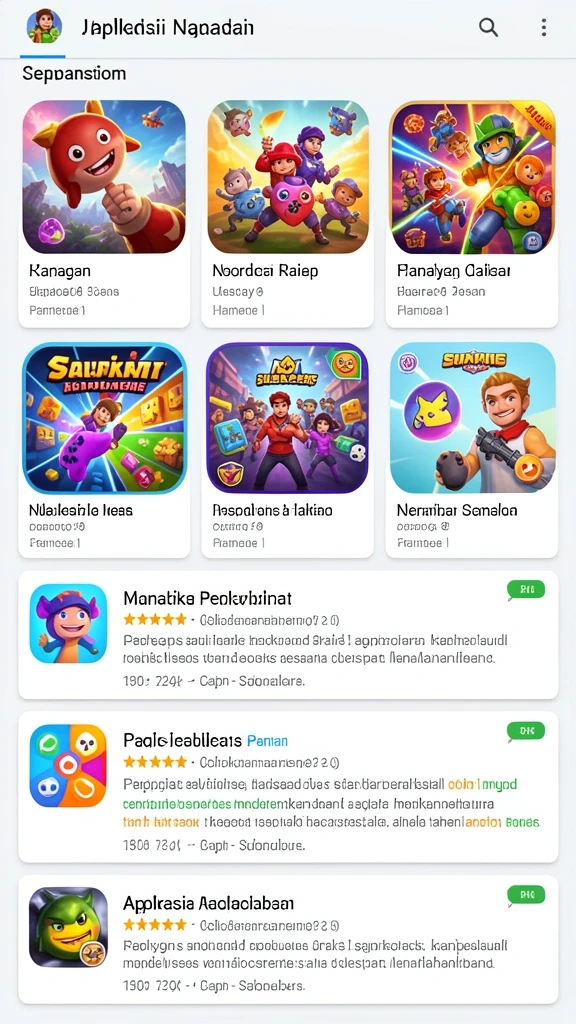Open the Manatika Peokvbrinat app listing
The height and width of the screenshot is (1024, 576).
[288, 635]
